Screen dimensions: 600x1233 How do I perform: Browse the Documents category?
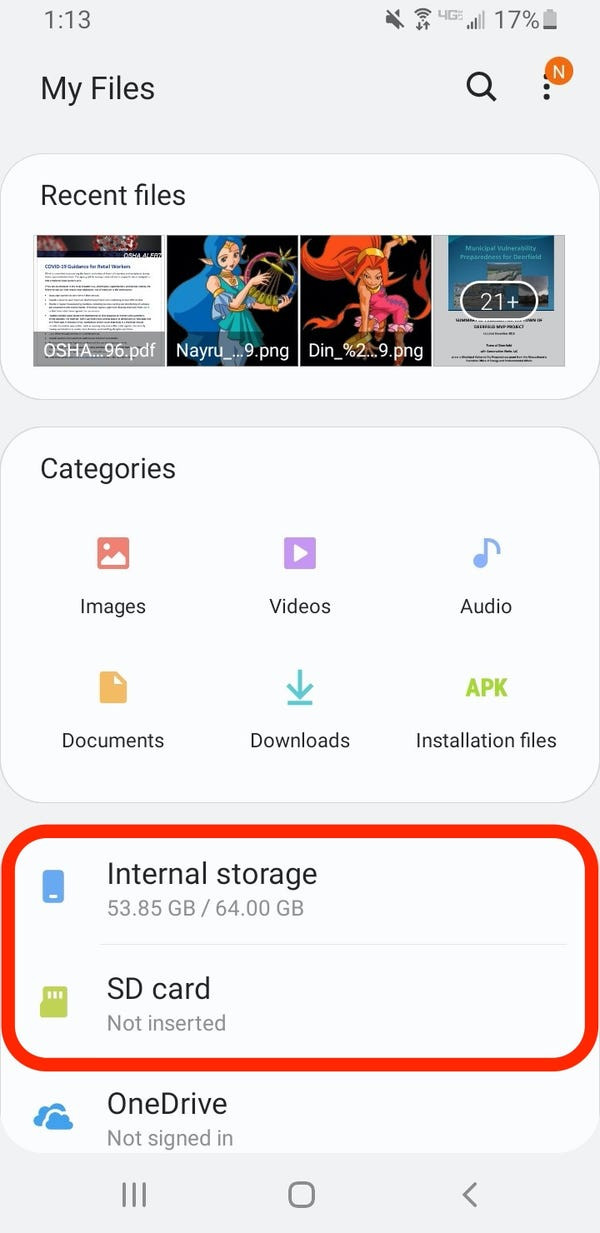(x=113, y=710)
